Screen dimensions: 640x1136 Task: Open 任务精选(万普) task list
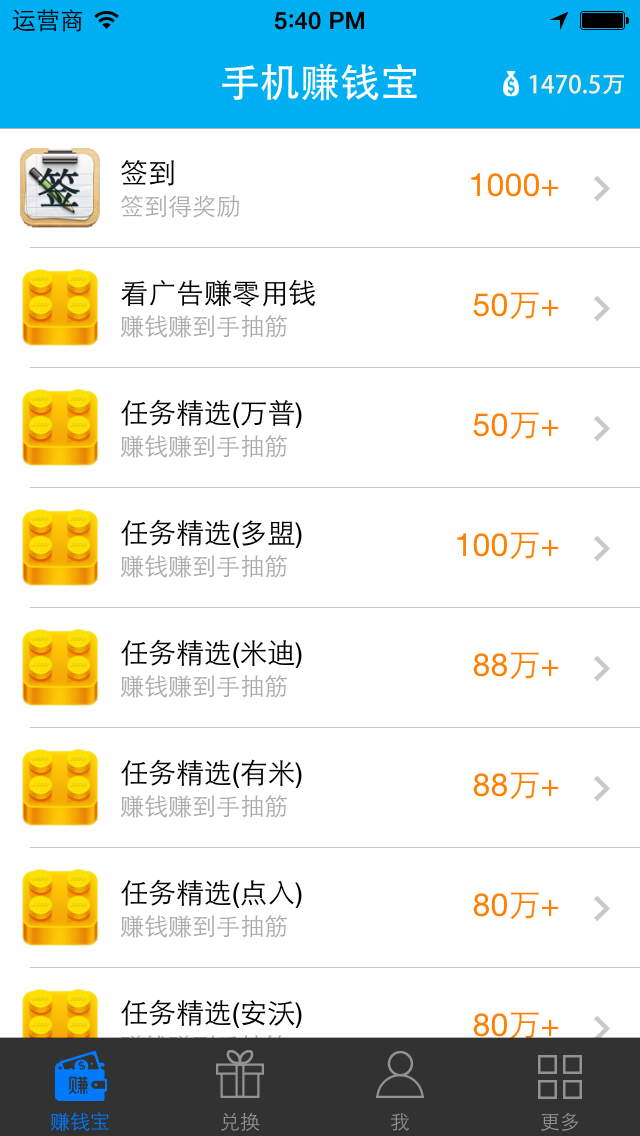pyautogui.click(x=320, y=428)
